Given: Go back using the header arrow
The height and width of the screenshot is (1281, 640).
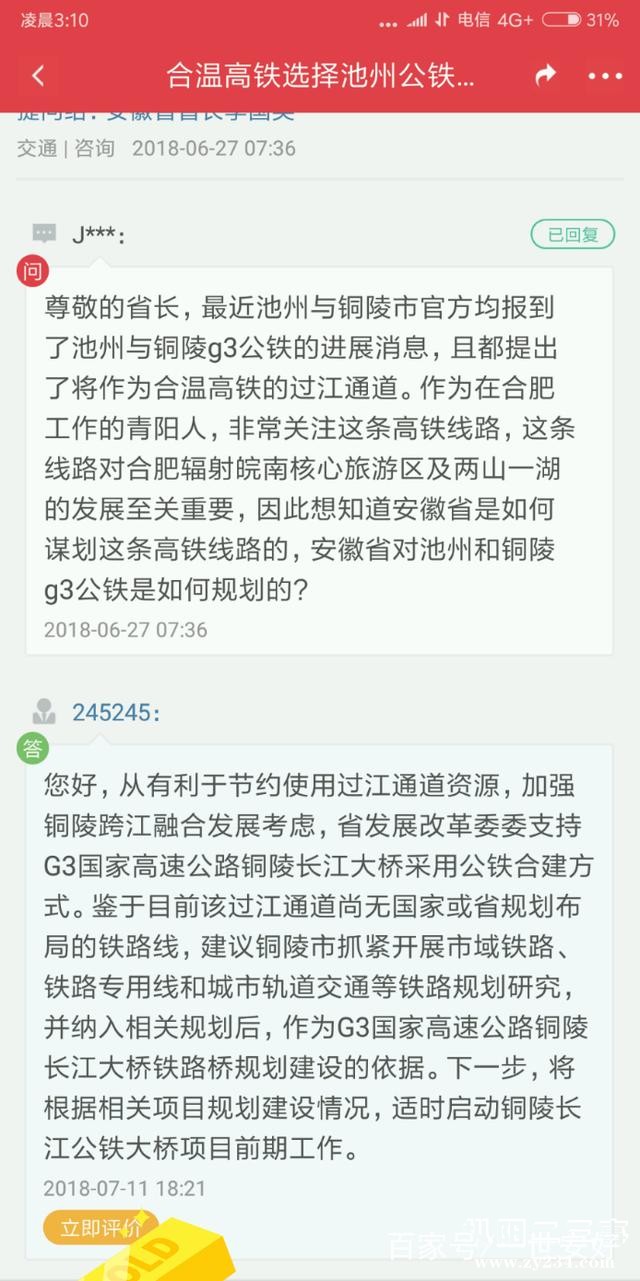Looking at the screenshot, I should pyautogui.click(x=39, y=75).
